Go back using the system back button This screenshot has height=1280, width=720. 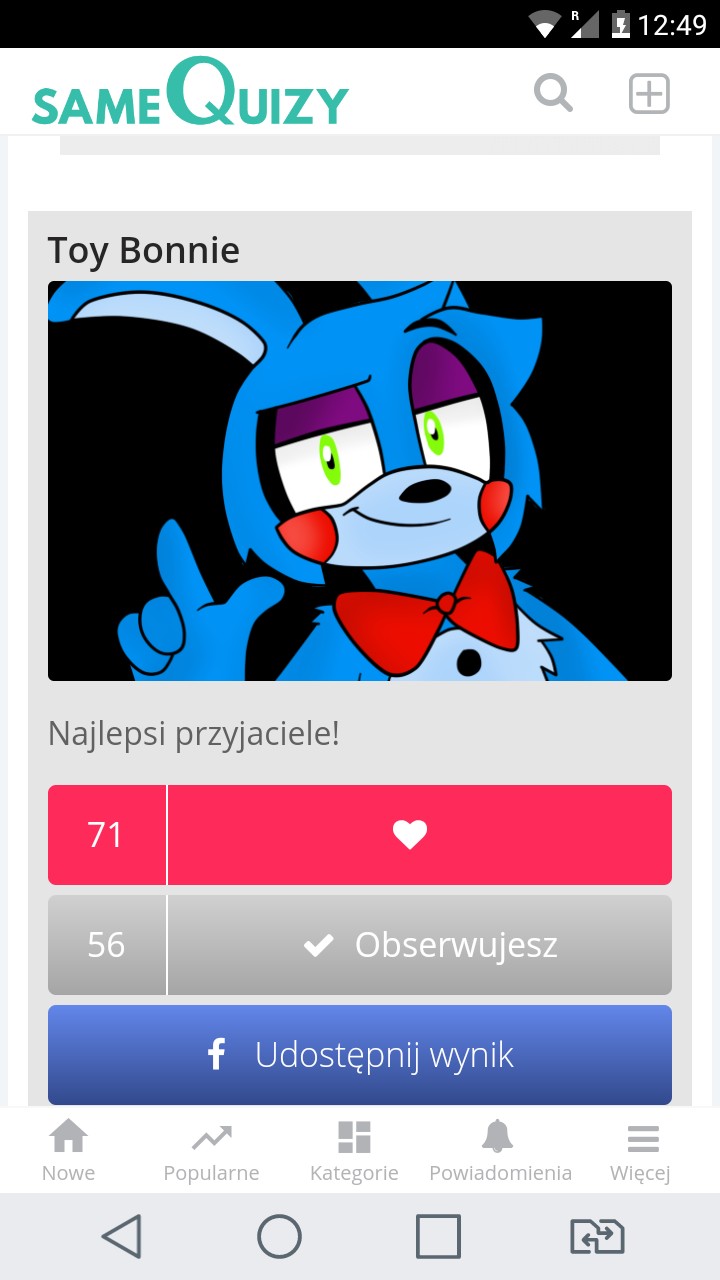point(122,1237)
